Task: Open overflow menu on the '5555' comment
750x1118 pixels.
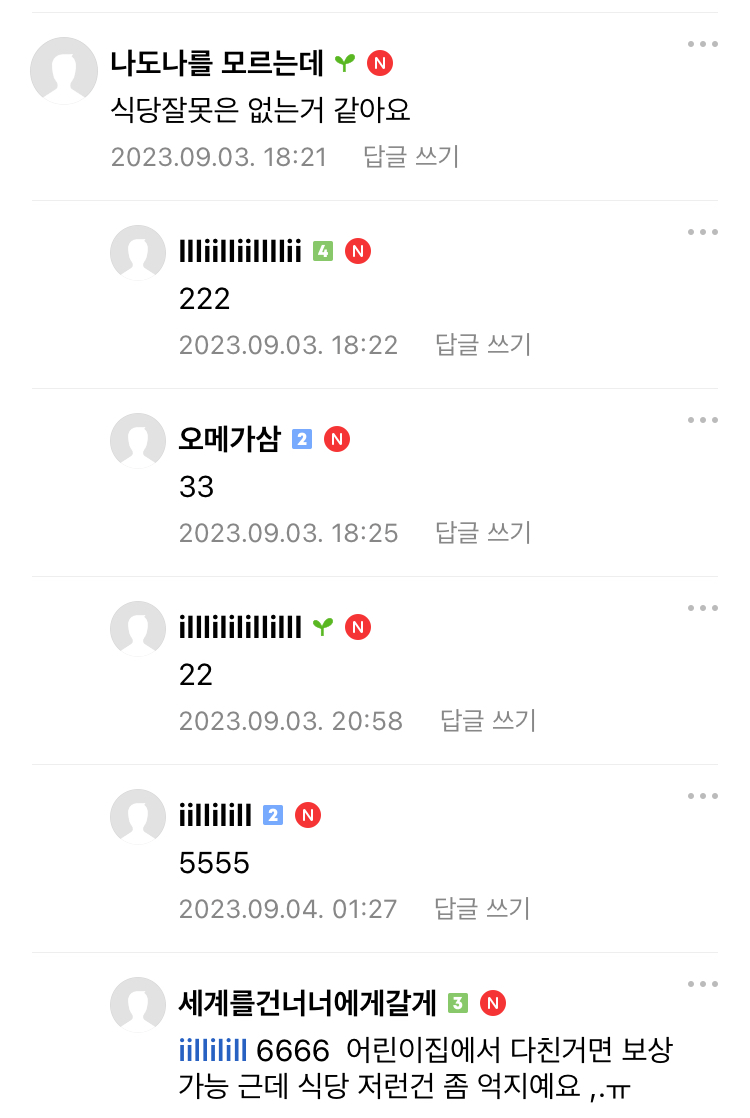Action: (x=702, y=797)
